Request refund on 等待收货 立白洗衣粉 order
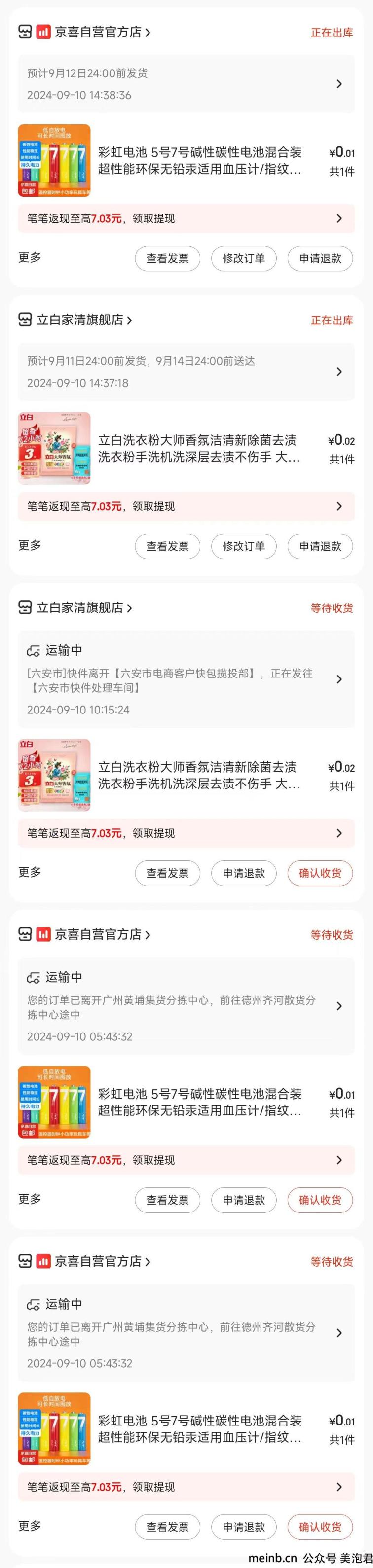The height and width of the screenshot is (1568, 373). (x=244, y=873)
